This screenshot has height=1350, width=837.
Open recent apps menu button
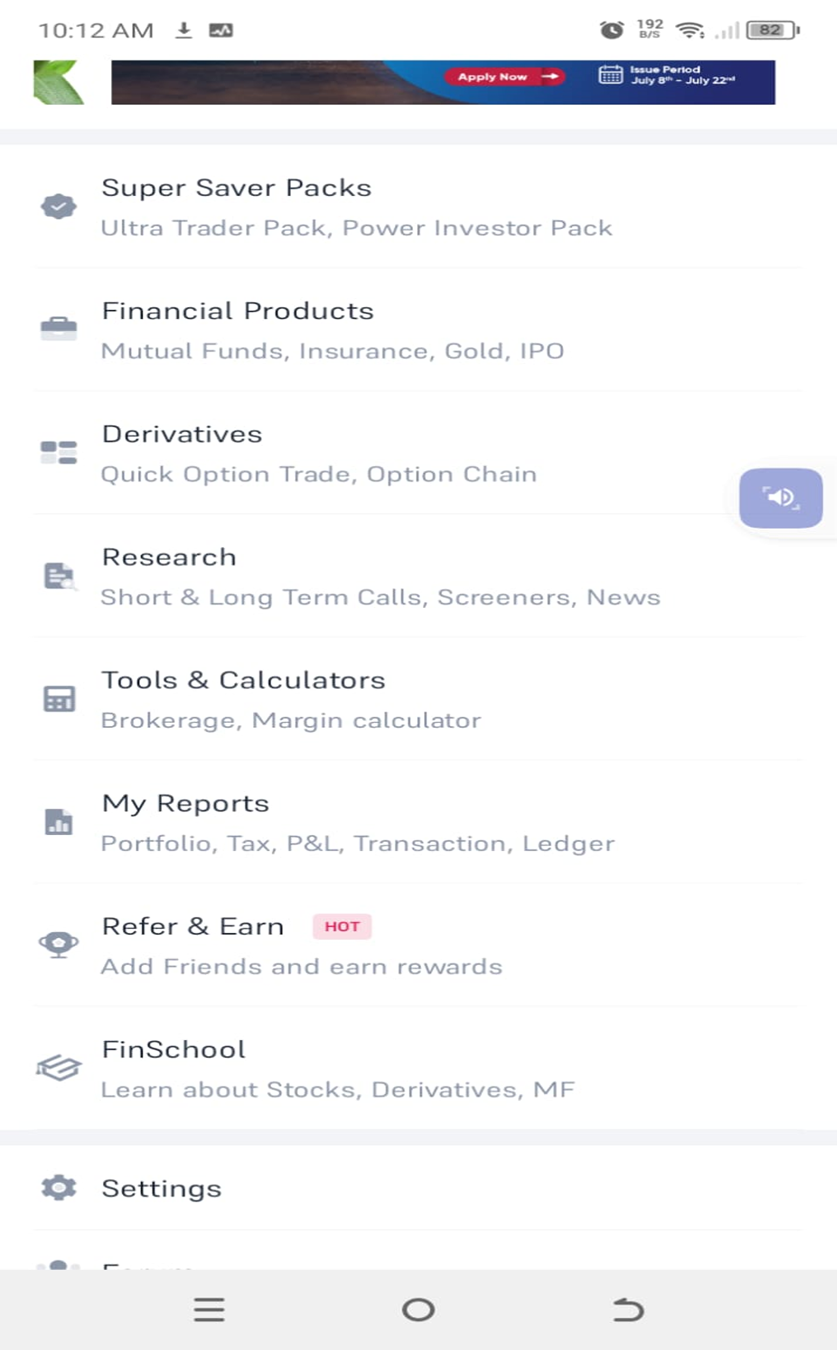(x=209, y=1310)
